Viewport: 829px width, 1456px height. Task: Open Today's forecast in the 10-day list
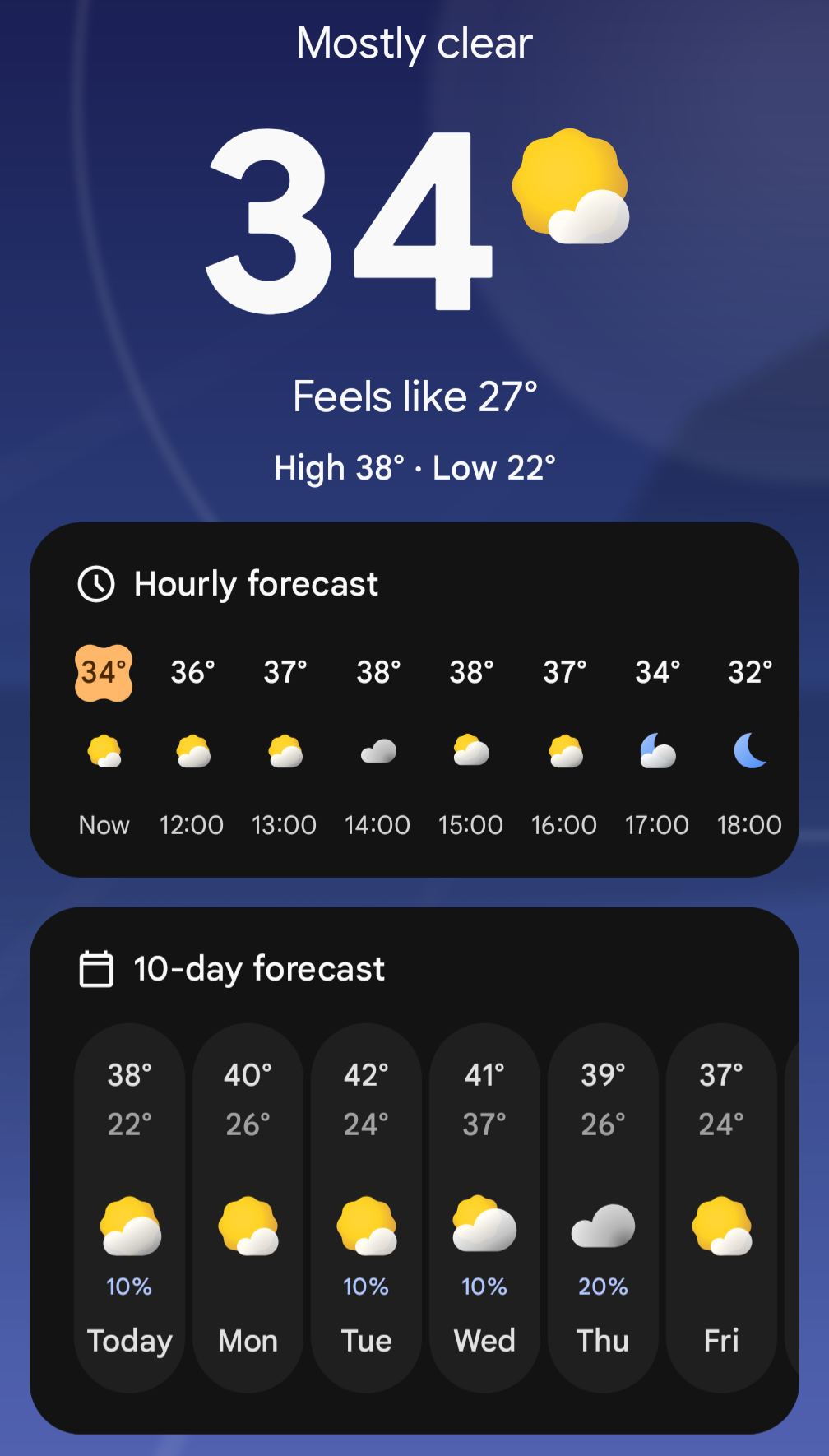click(x=130, y=1208)
